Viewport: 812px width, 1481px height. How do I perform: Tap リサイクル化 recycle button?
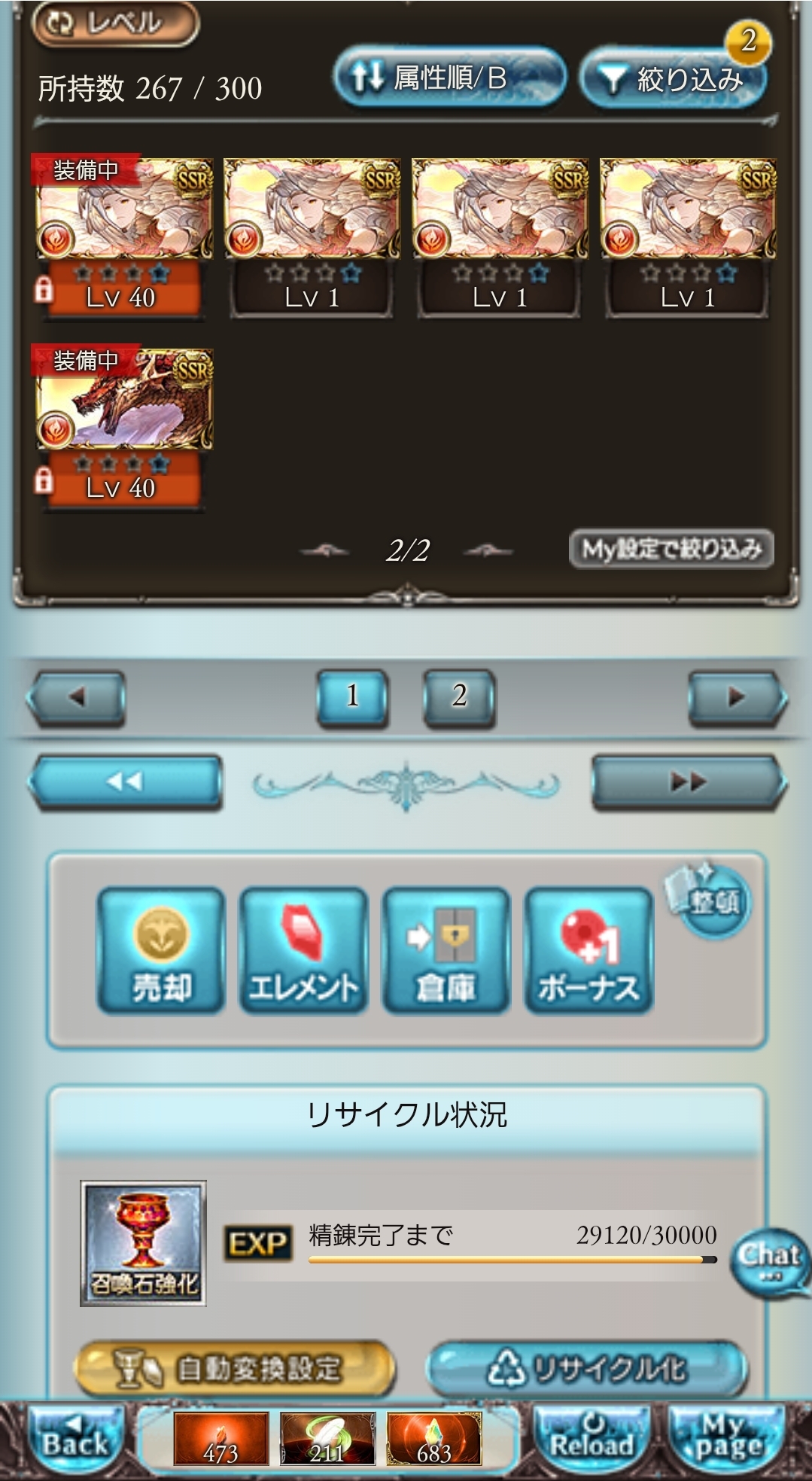tap(586, 1368)
